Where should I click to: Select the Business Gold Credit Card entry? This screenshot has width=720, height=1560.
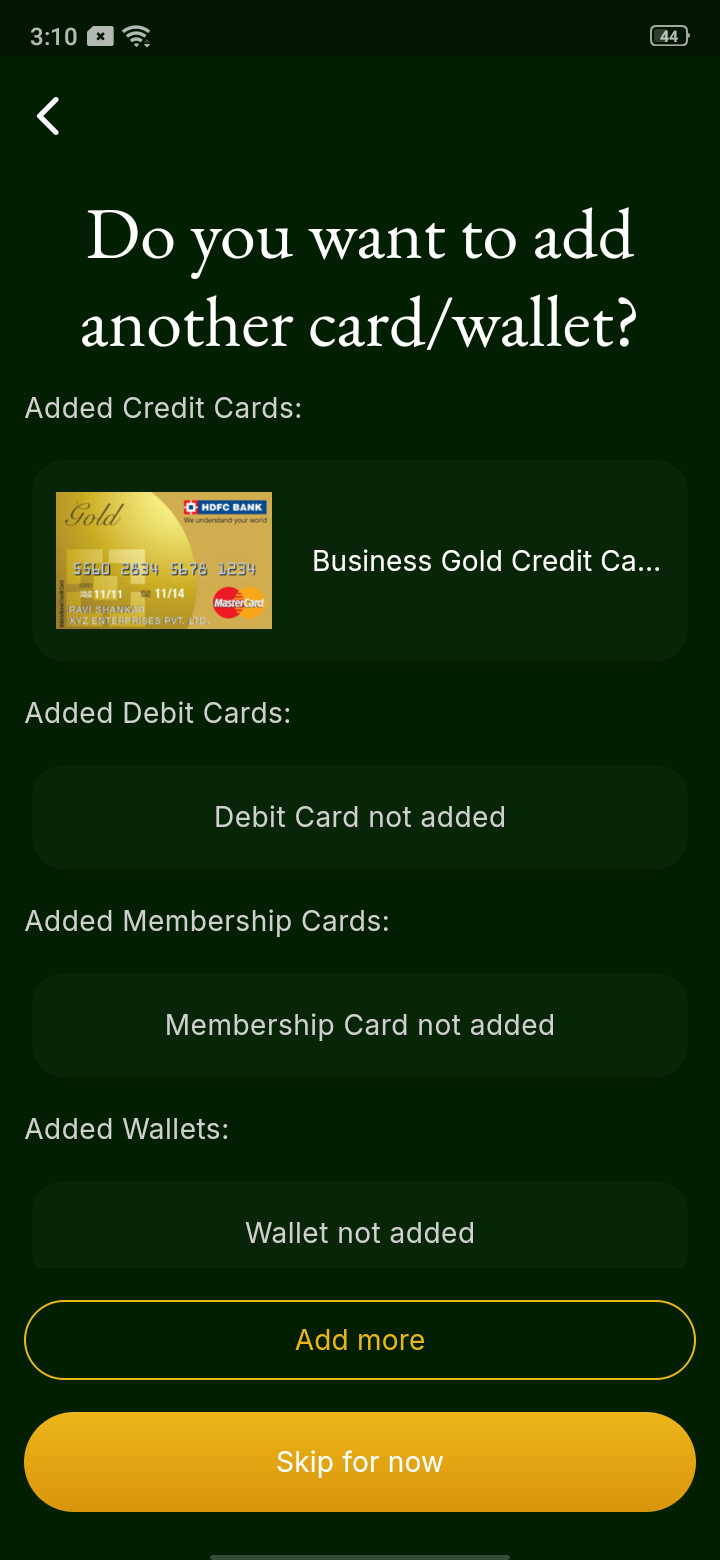(x=360, y=560)
